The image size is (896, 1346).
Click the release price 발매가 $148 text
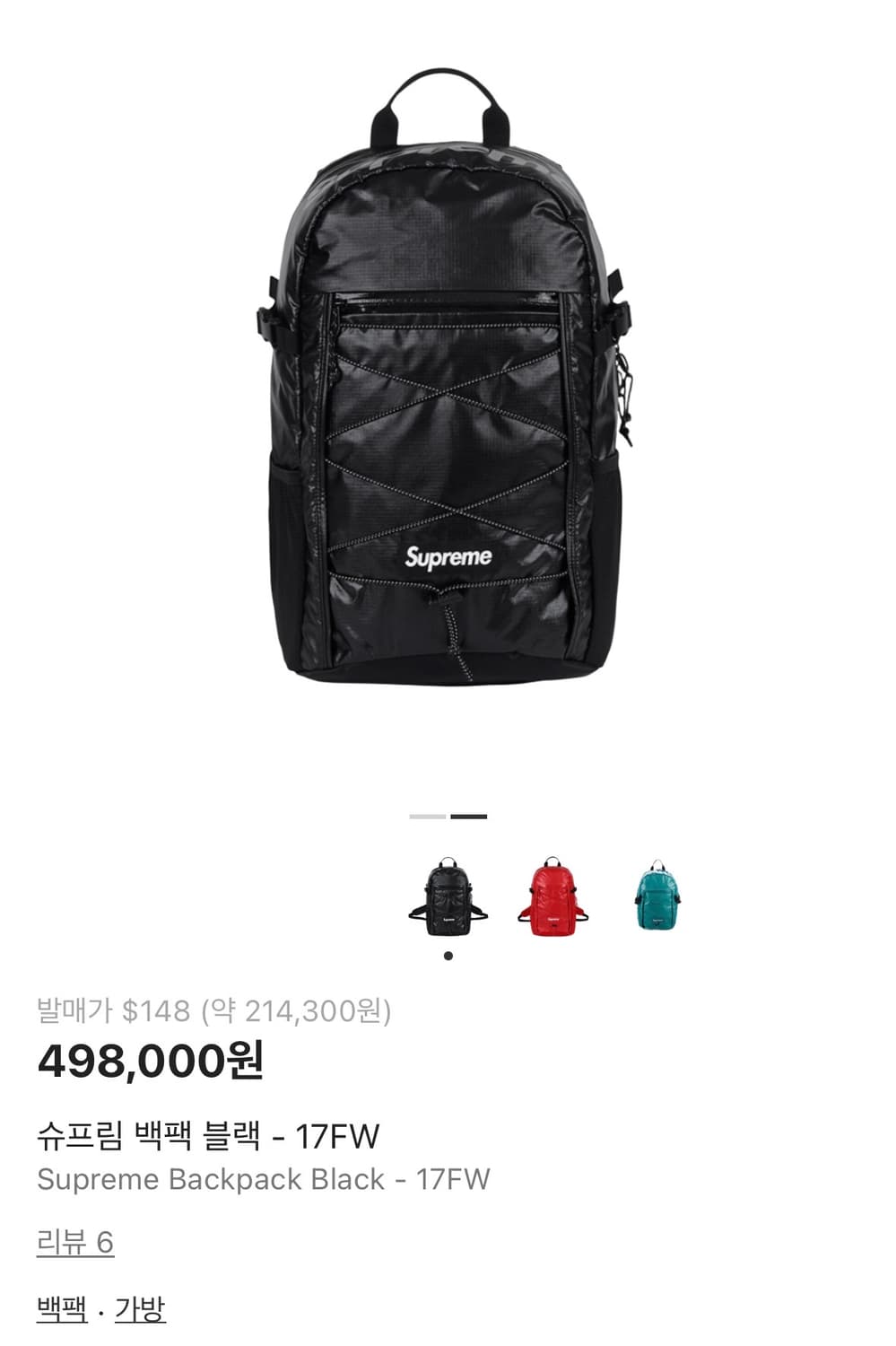108,1012
